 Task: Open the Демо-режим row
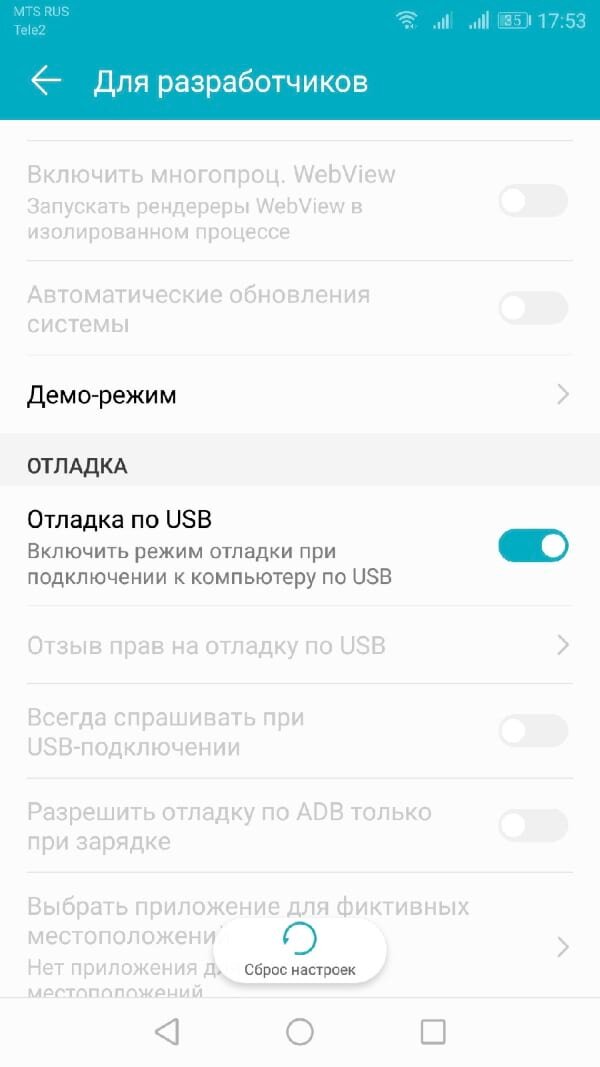click(300, 395)
